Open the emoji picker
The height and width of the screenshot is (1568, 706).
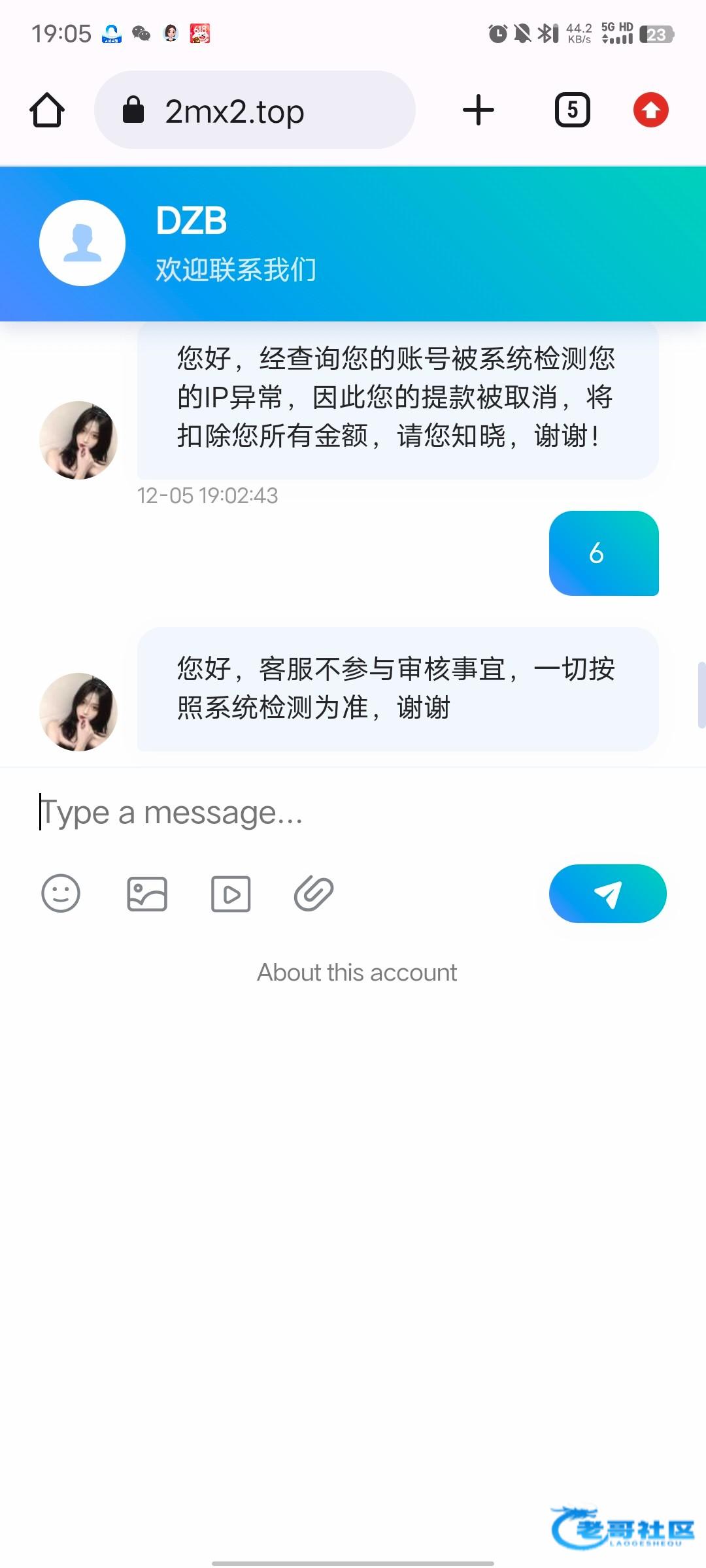[x=61, y=893]
